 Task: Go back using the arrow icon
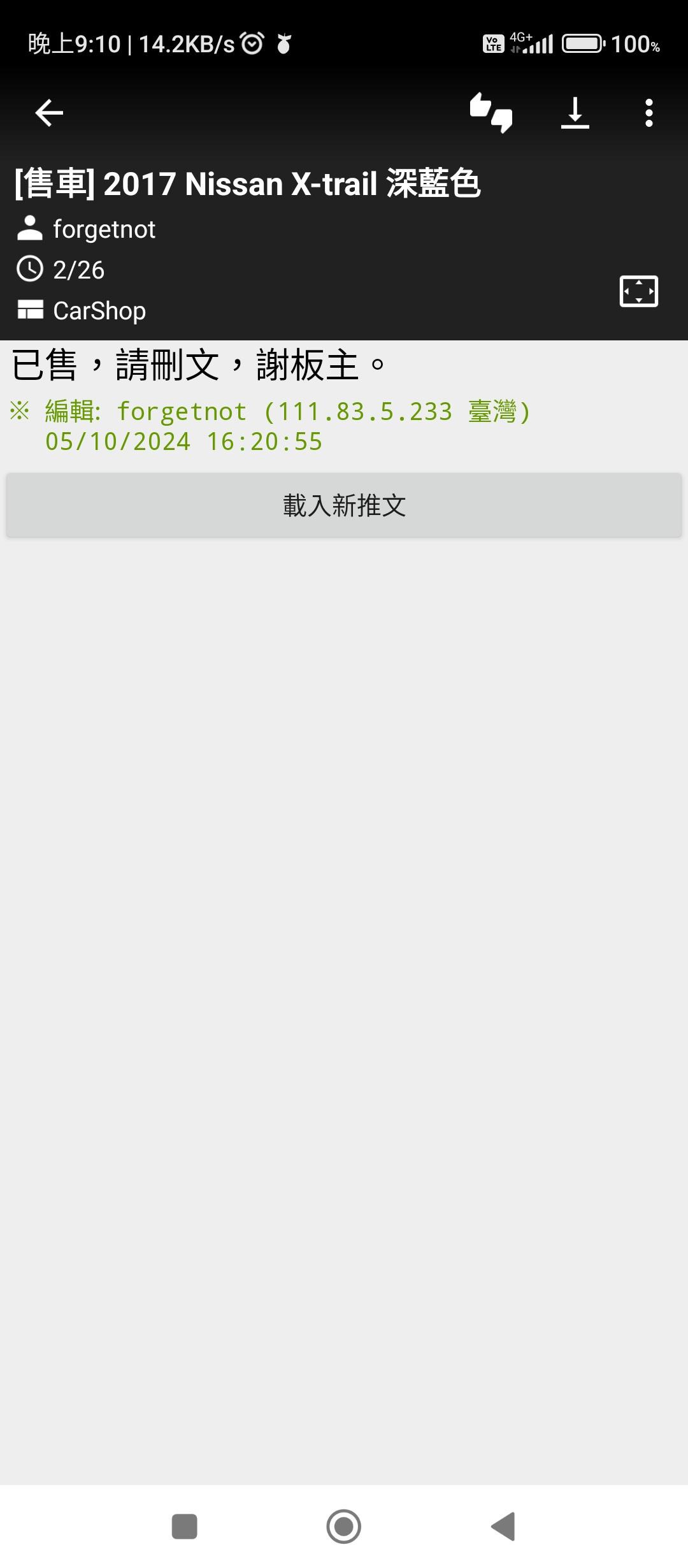click(x=49, y=113)
